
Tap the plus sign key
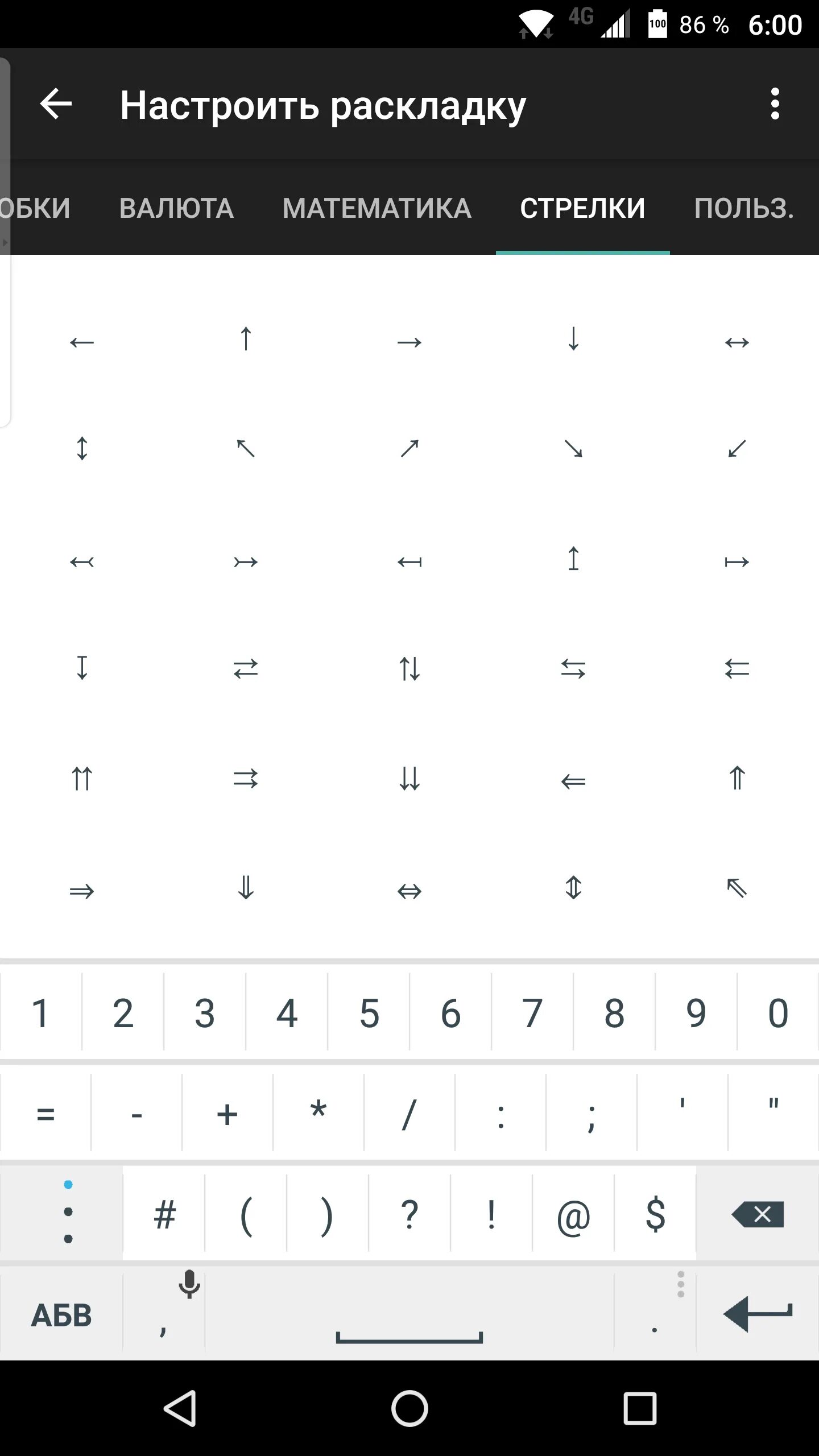pyautogui.click(x=227, y=1114)
